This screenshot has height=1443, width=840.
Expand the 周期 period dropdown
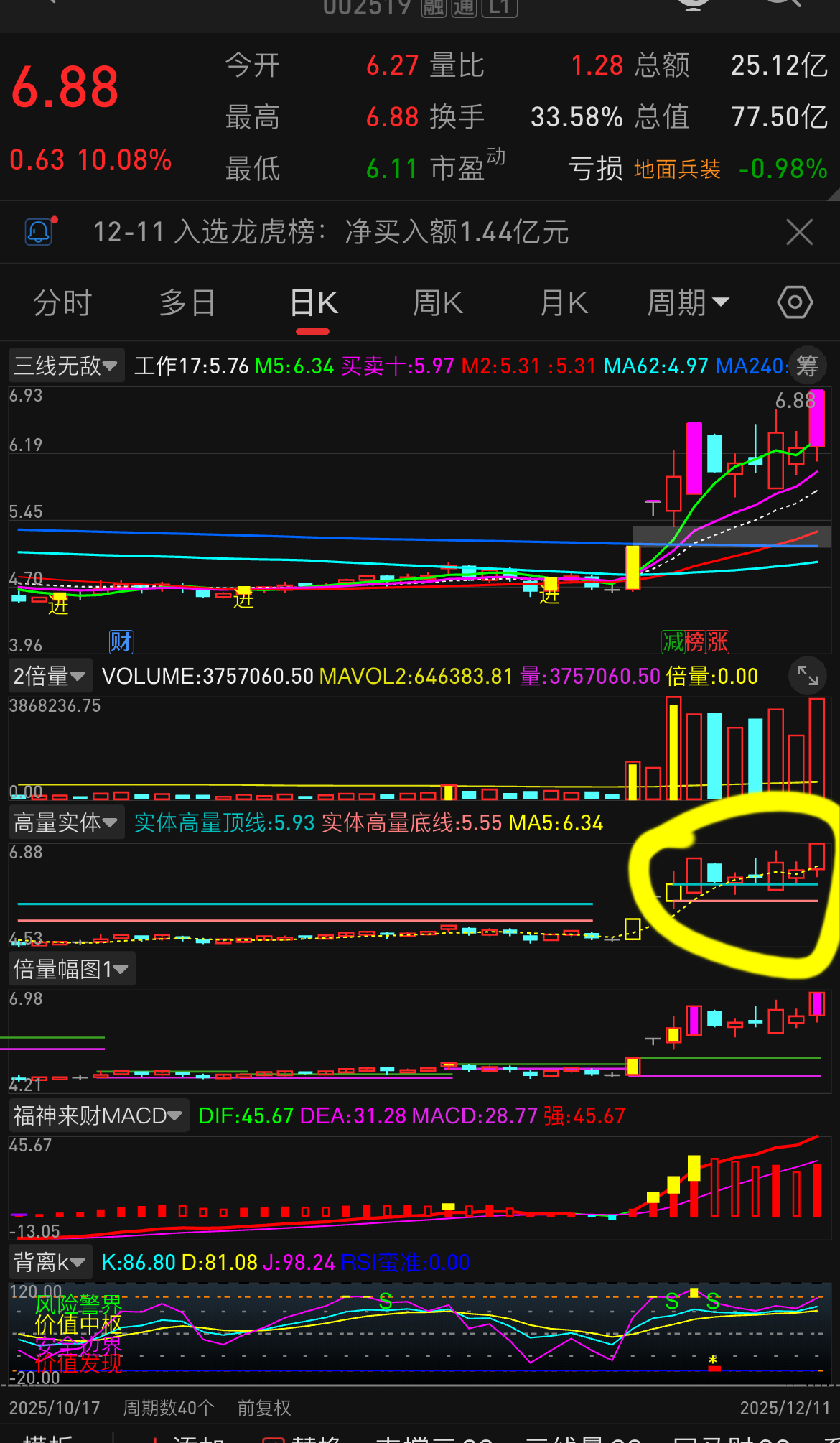coord(688,303)
